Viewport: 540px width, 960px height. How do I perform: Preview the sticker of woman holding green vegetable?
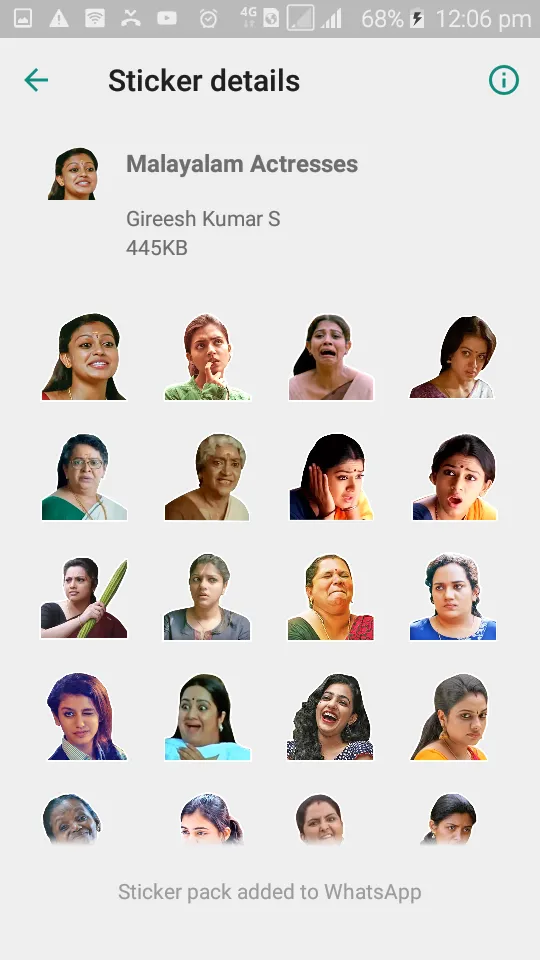coord(84,598)
